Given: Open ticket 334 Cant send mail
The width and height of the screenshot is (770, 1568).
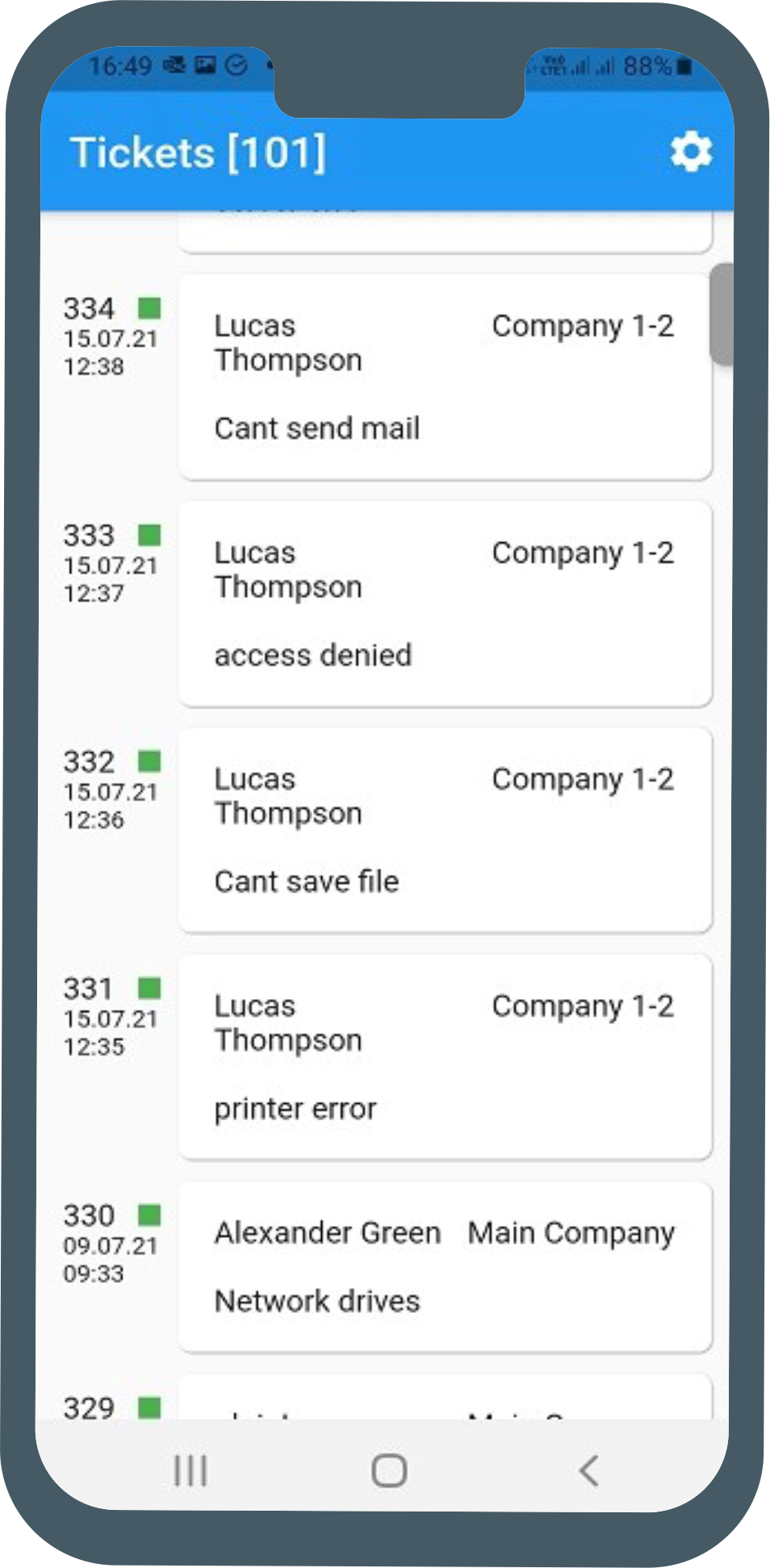Looking at the screenshot, I should click(x=445, y=376).
